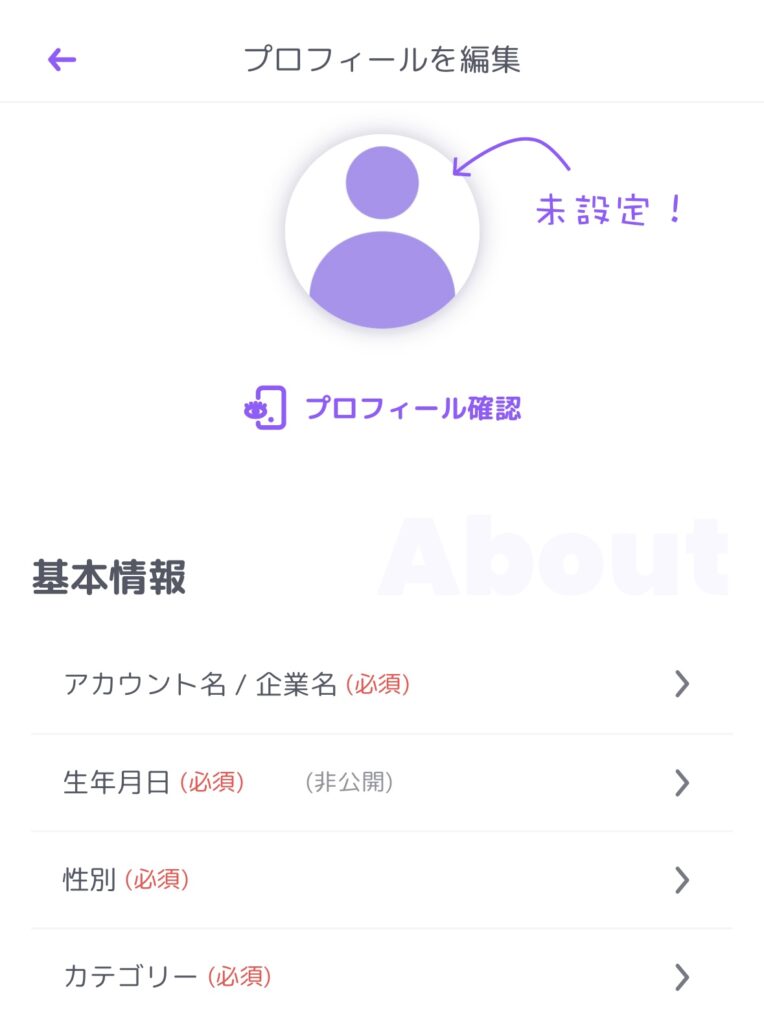Viewport: 764px width, 1024px height.
Task: Open プロフィール確認 preview
Action: click(383, 408)
